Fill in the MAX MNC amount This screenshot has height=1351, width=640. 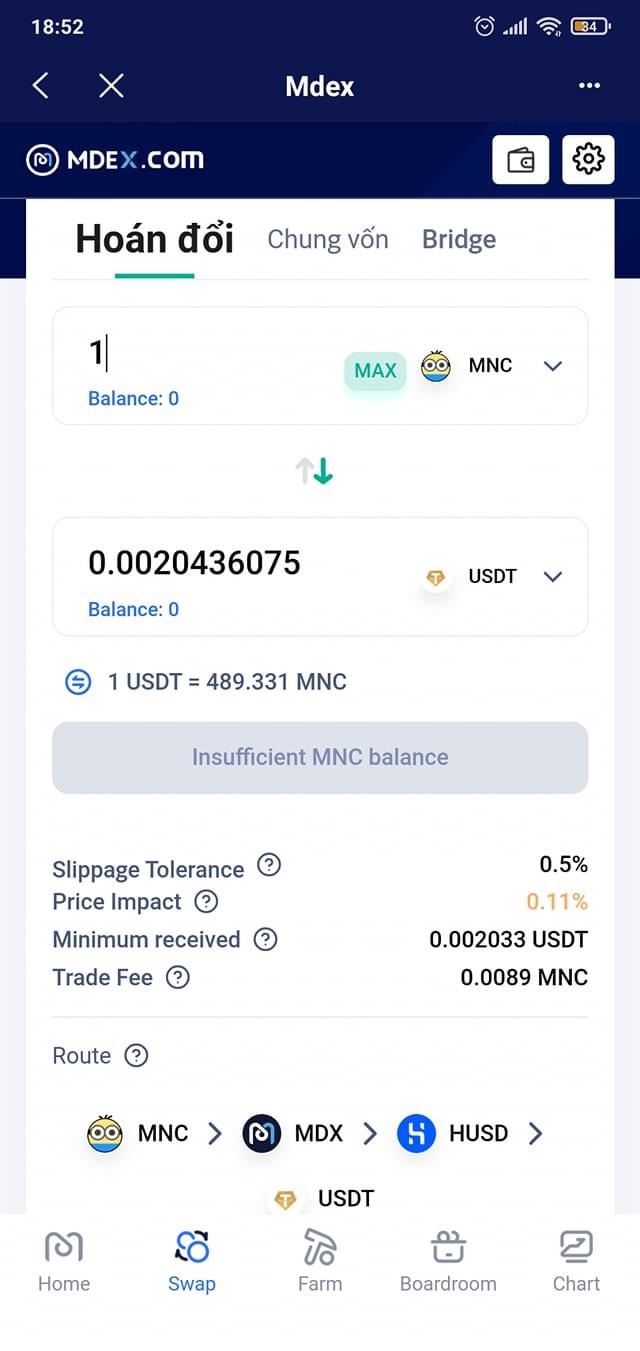[375, 370]
